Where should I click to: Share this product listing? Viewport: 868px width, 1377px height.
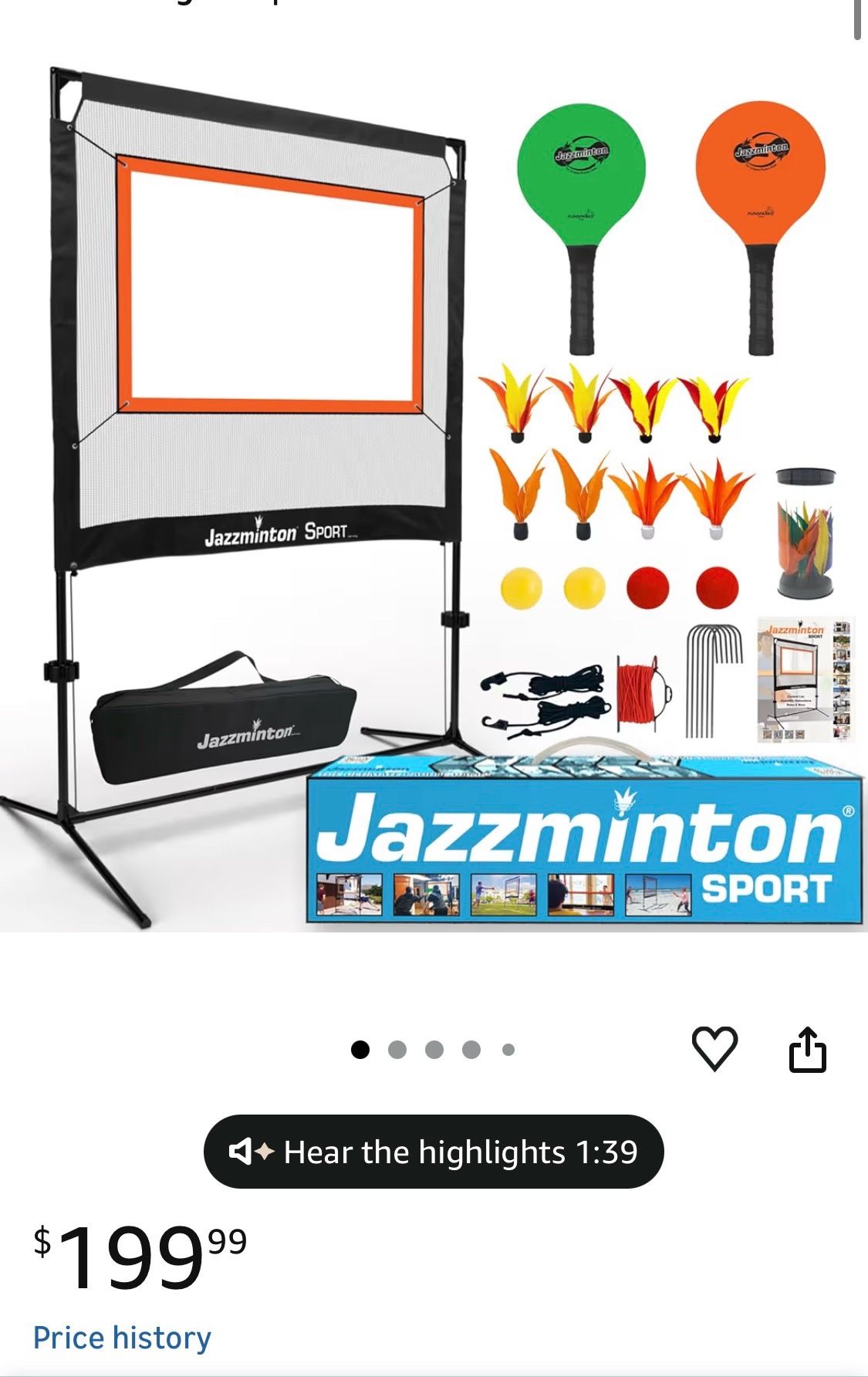tap(807, 1049)
